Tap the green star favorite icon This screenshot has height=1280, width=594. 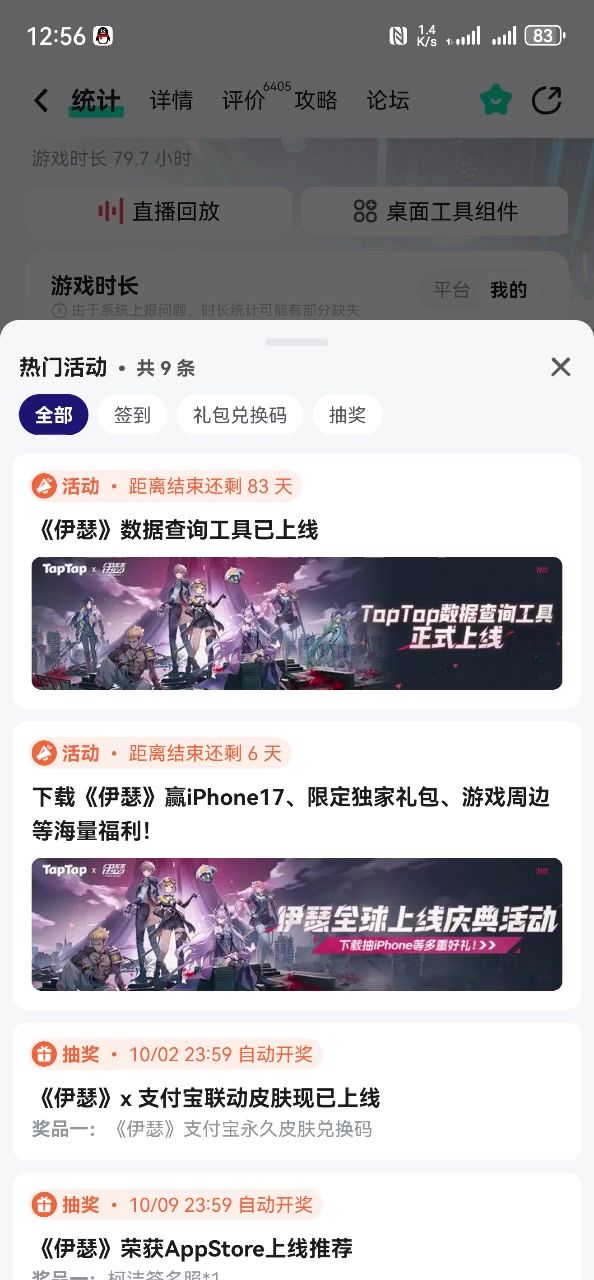point(496,100)
